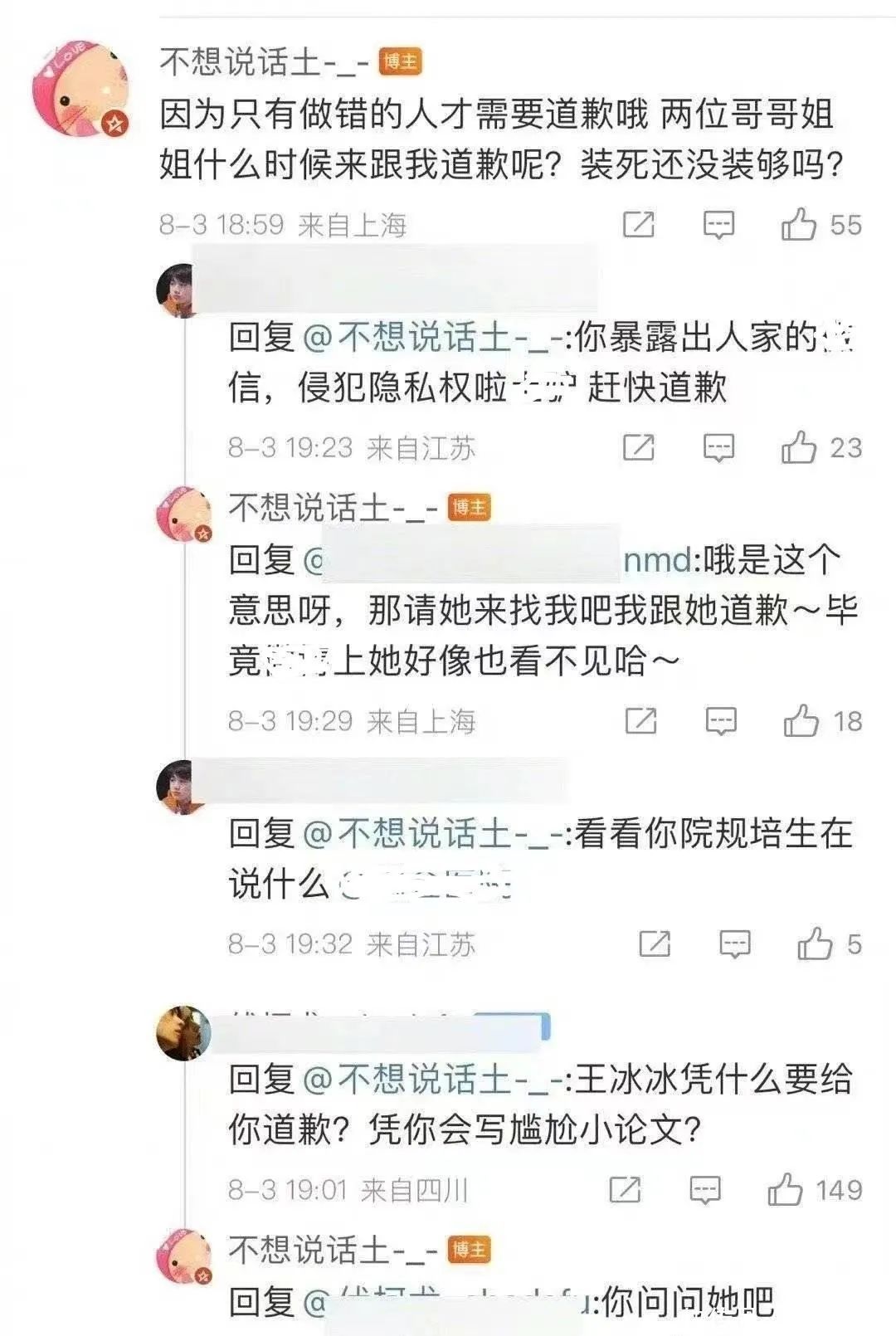Viewport: 896px width, 1336px height.
Task: Like the 19:23 comment from 江苏
Action: click(799, 447)
